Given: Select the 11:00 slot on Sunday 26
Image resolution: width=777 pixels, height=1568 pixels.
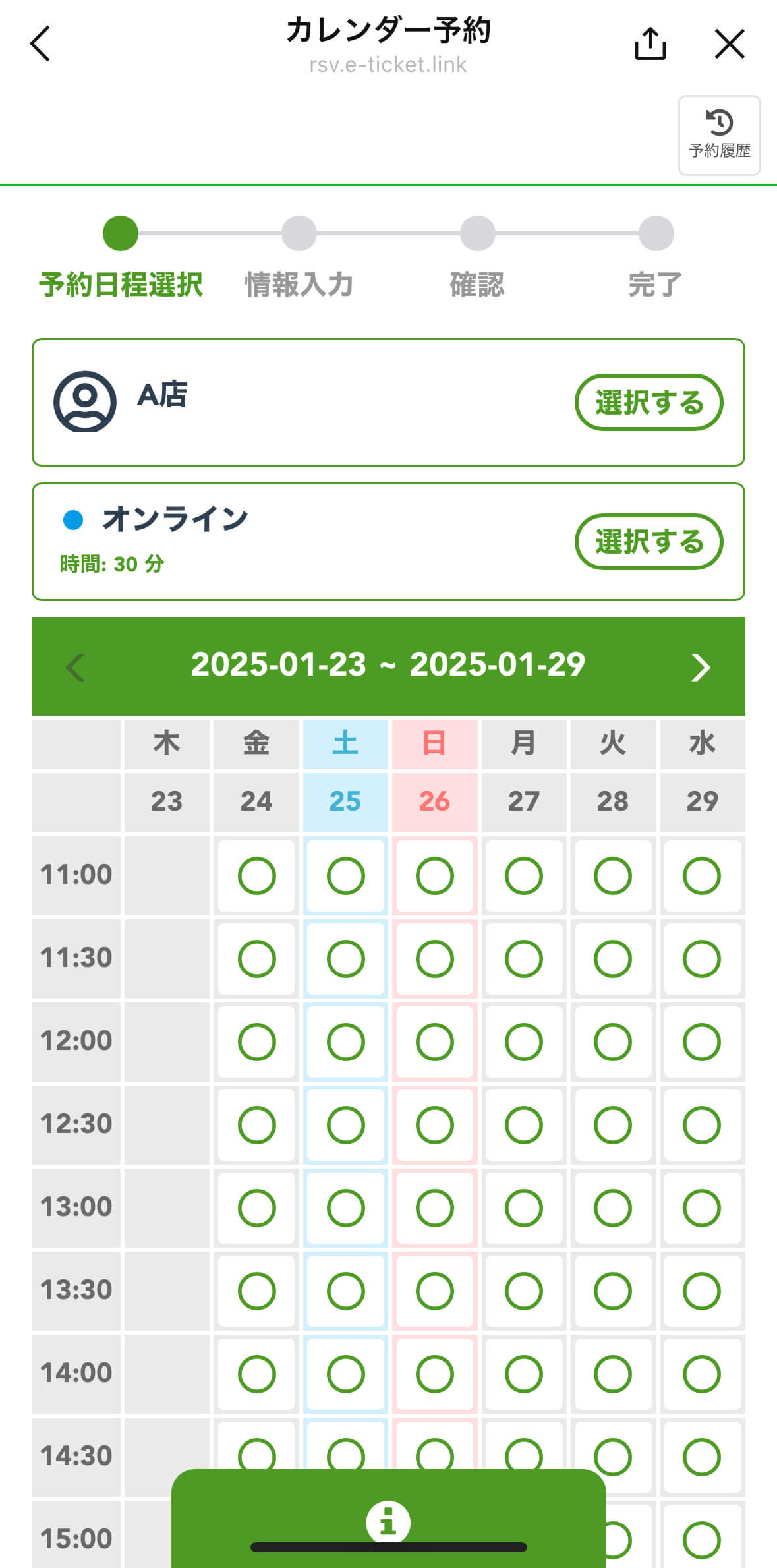Looking at the screenshot, I should [434, 876].
